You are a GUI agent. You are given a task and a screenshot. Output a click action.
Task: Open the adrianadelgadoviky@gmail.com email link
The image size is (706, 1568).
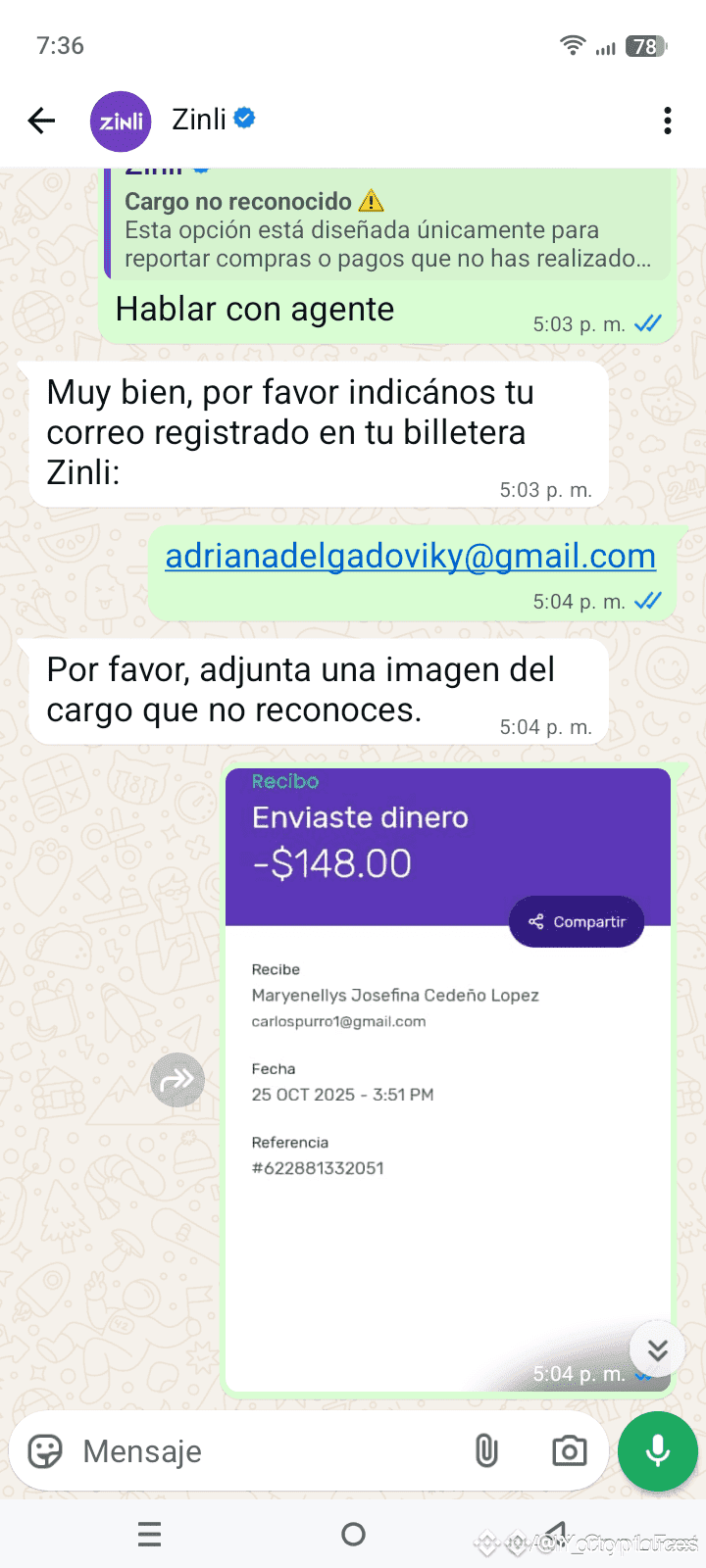[x=410, y=556]
